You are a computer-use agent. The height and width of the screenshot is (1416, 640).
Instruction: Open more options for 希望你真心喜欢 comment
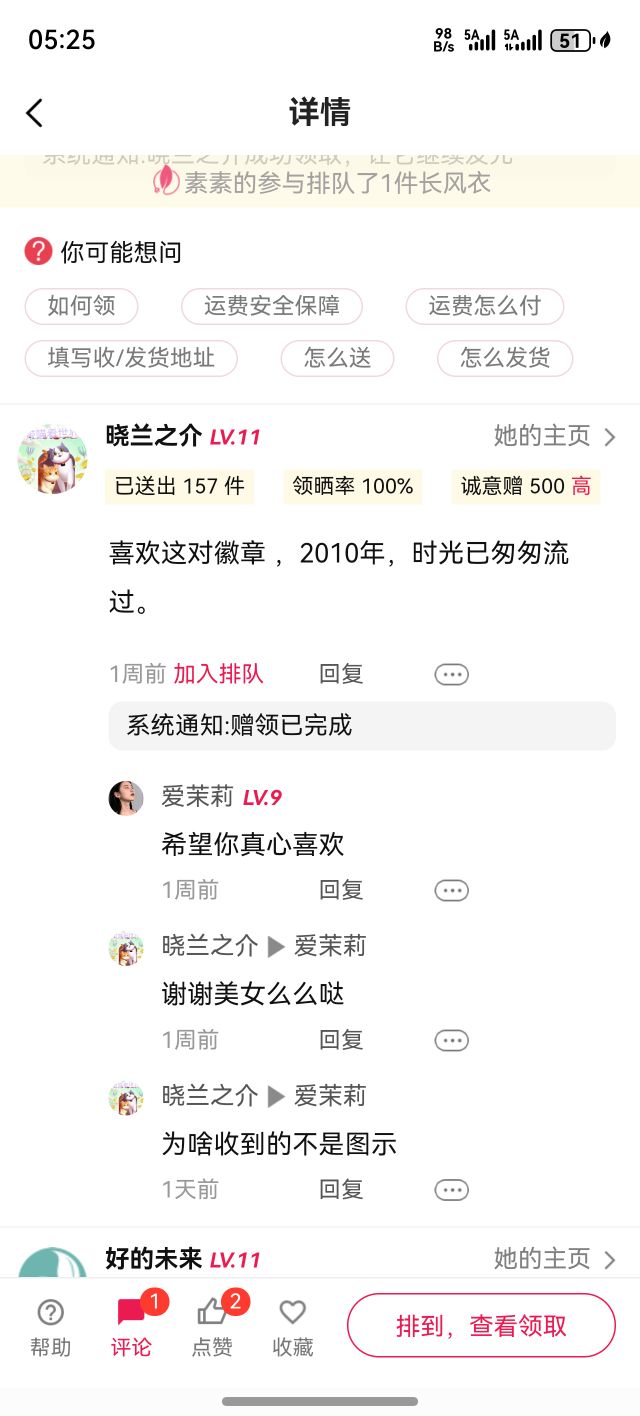(x=451, y=890)
